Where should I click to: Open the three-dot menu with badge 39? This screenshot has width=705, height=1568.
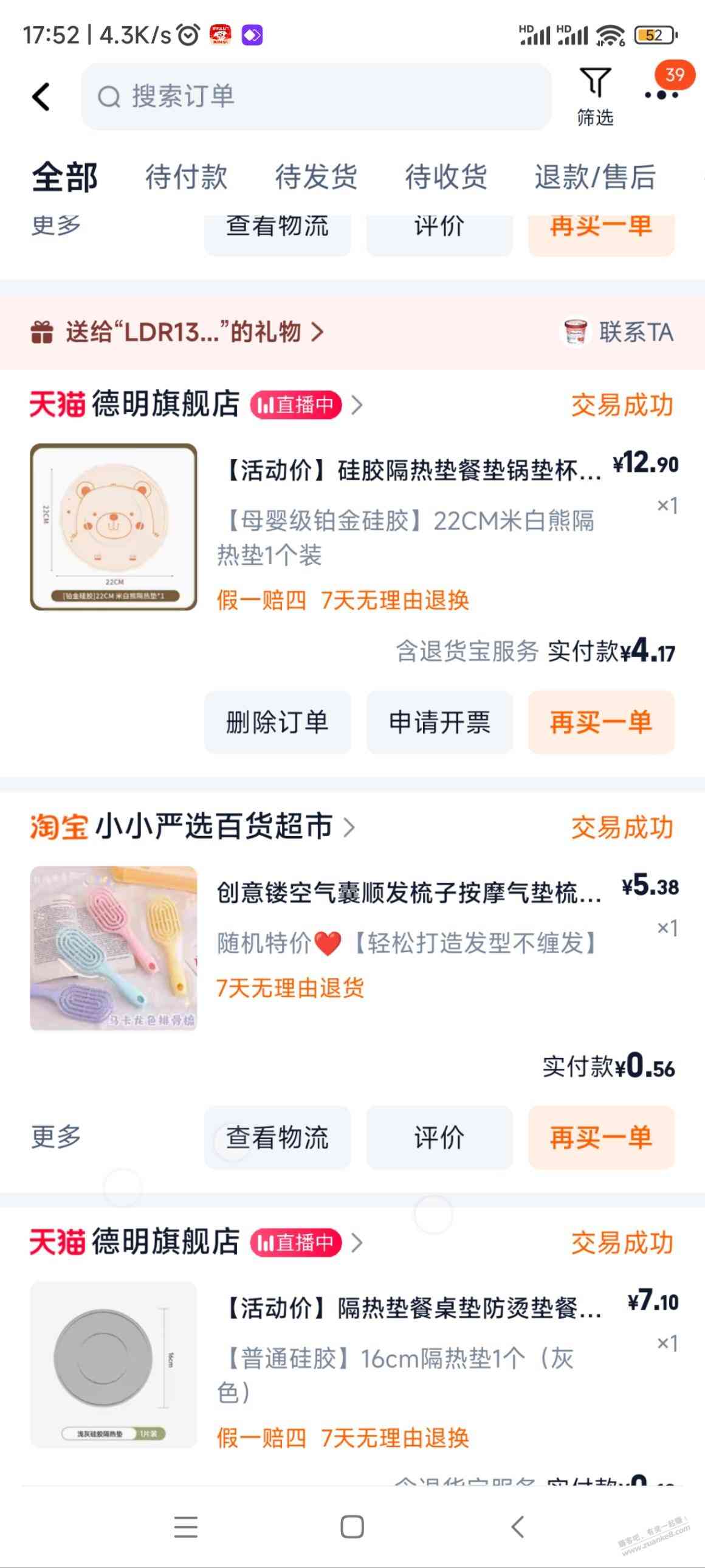coord(661,94)
